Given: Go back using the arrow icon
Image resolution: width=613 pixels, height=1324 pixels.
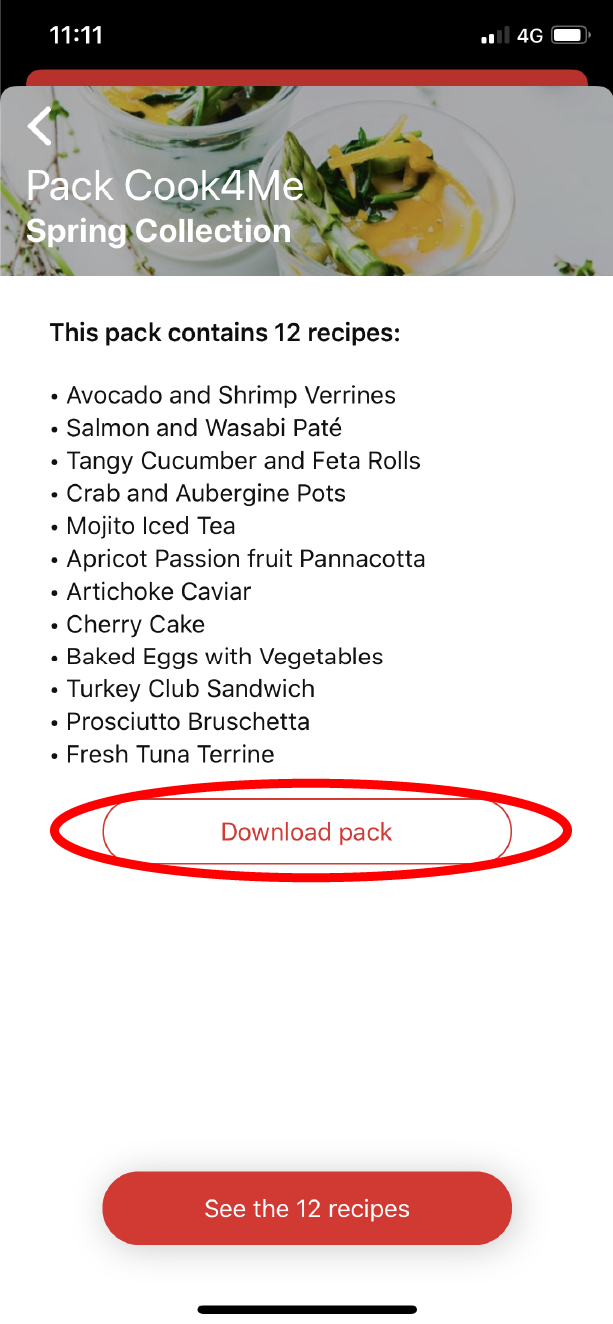Looking at the screenshot, I should 39,127.
